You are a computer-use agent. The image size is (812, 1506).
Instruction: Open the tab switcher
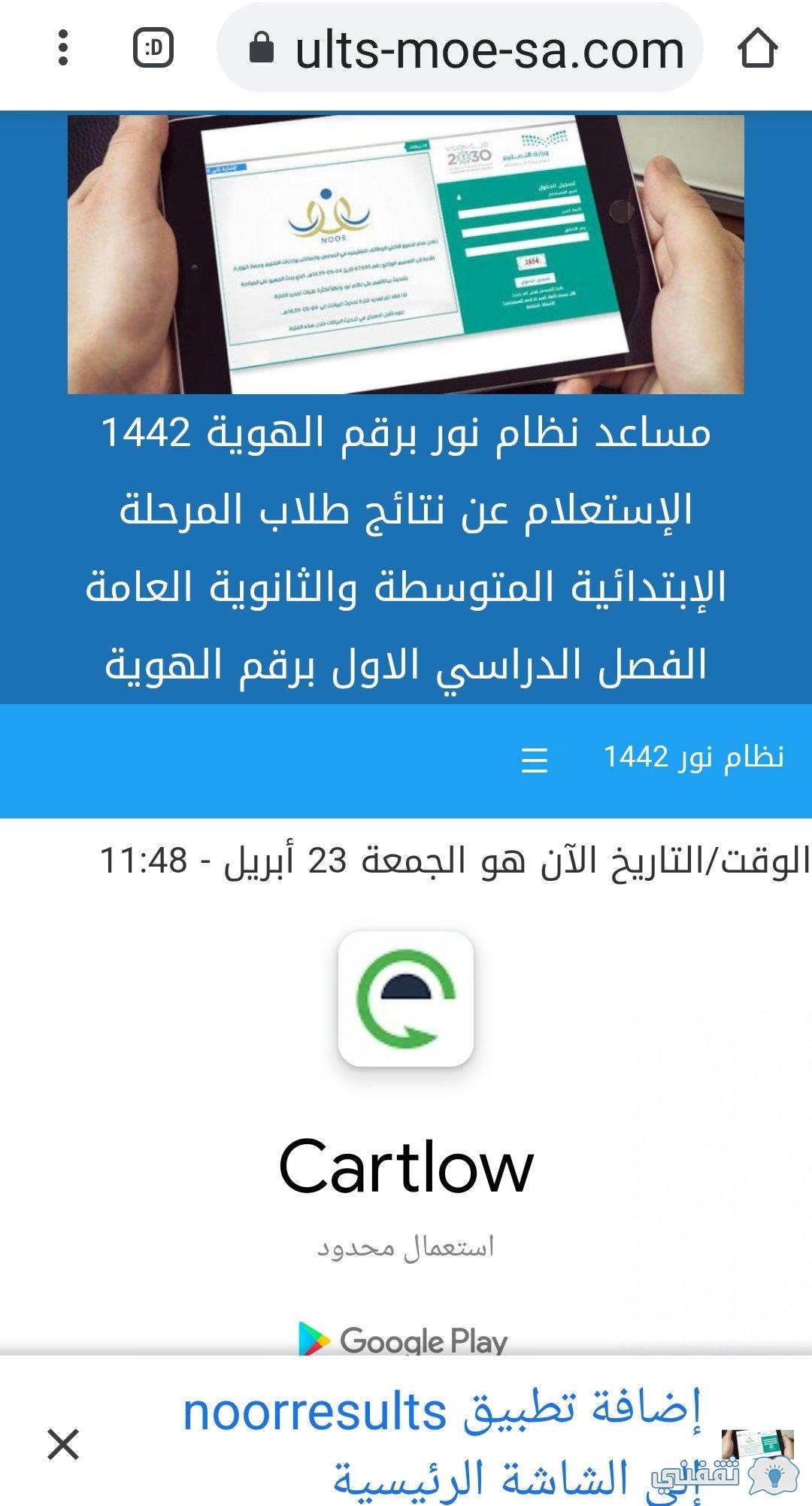pos(153,49)
